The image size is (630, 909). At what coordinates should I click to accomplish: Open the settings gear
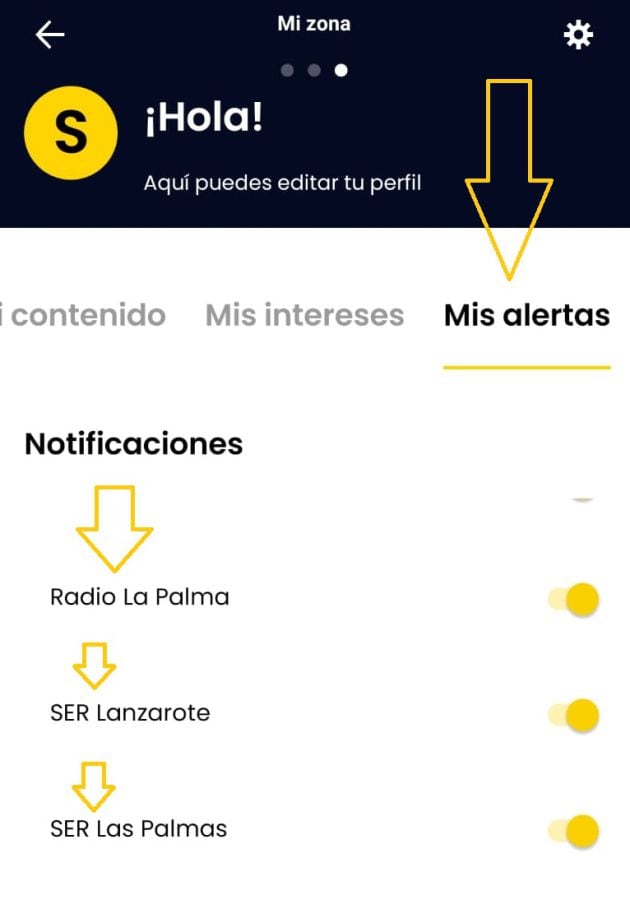tap(578, 36)
